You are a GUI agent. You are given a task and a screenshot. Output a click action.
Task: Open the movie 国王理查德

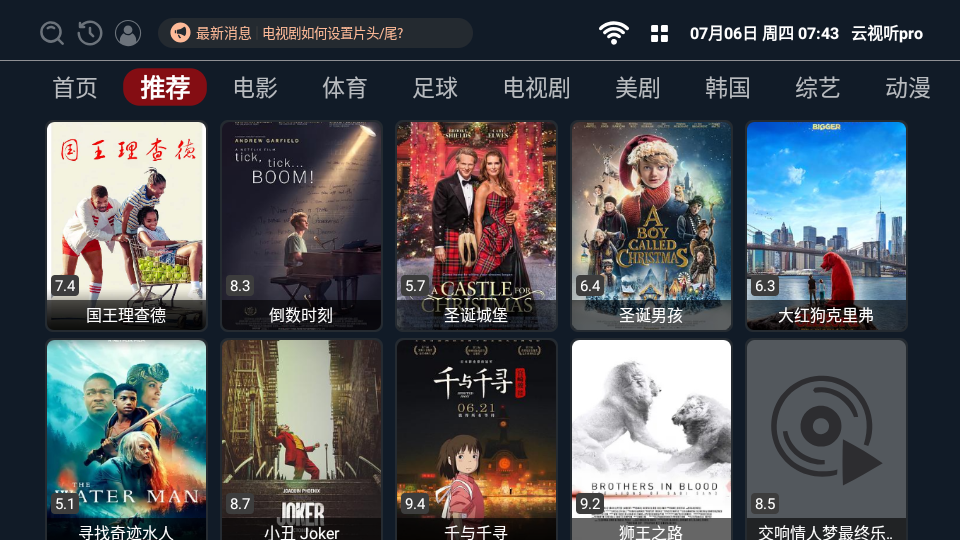pos(126,225)
